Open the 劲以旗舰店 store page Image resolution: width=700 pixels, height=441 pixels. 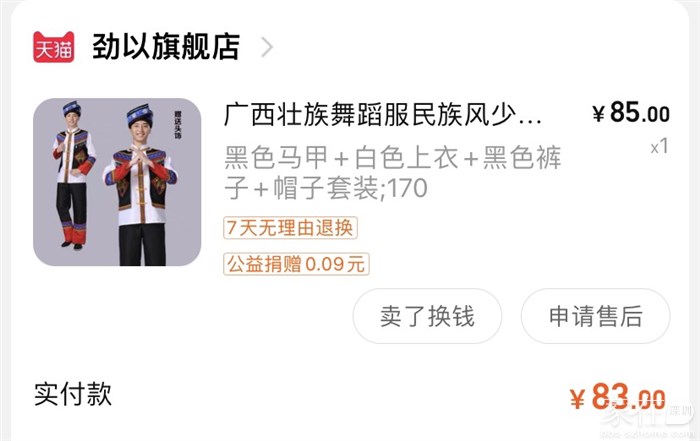click(166, 46)
